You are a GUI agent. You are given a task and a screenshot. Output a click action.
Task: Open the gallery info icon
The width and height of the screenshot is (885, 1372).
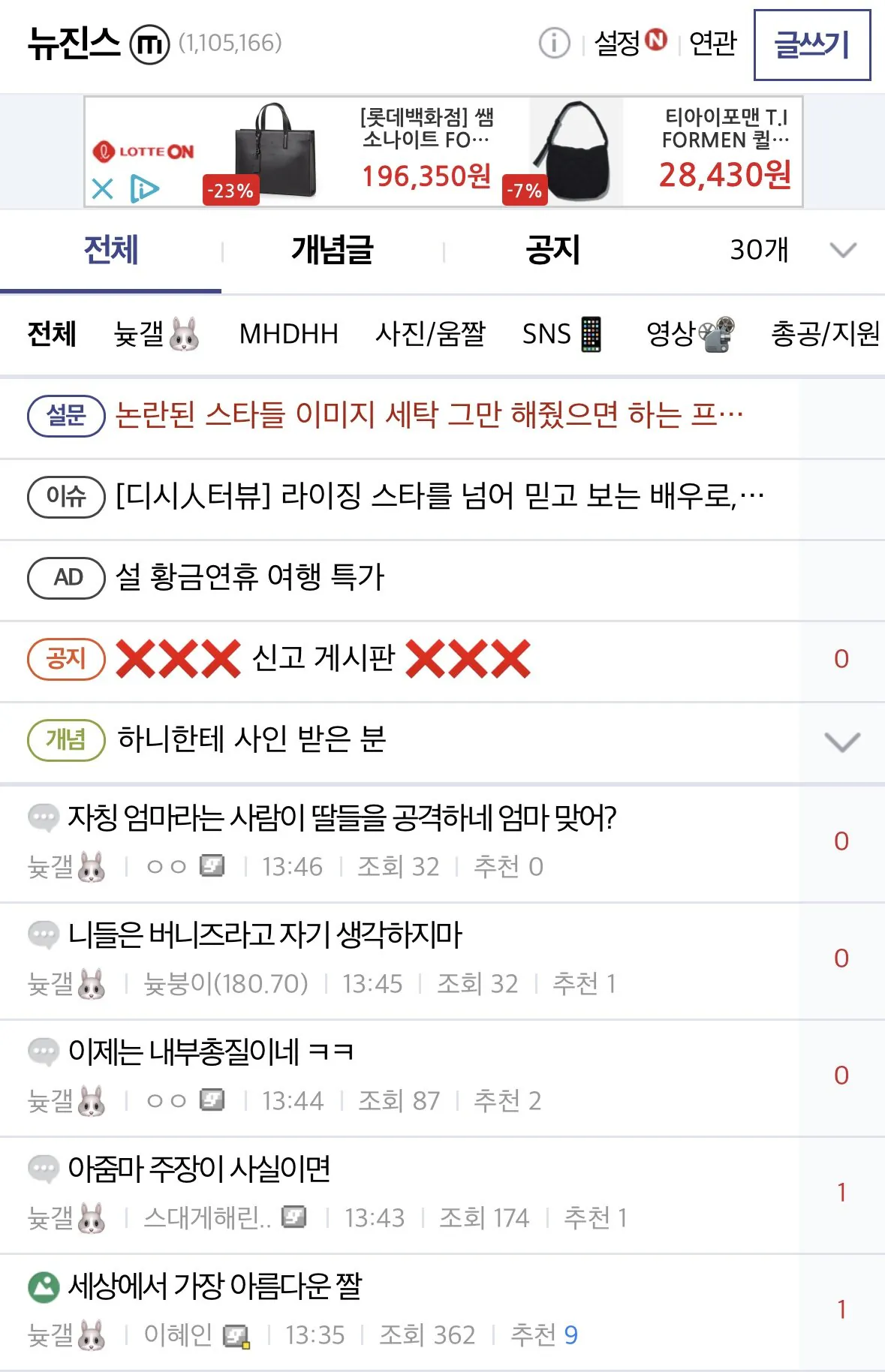click(555, 44)
